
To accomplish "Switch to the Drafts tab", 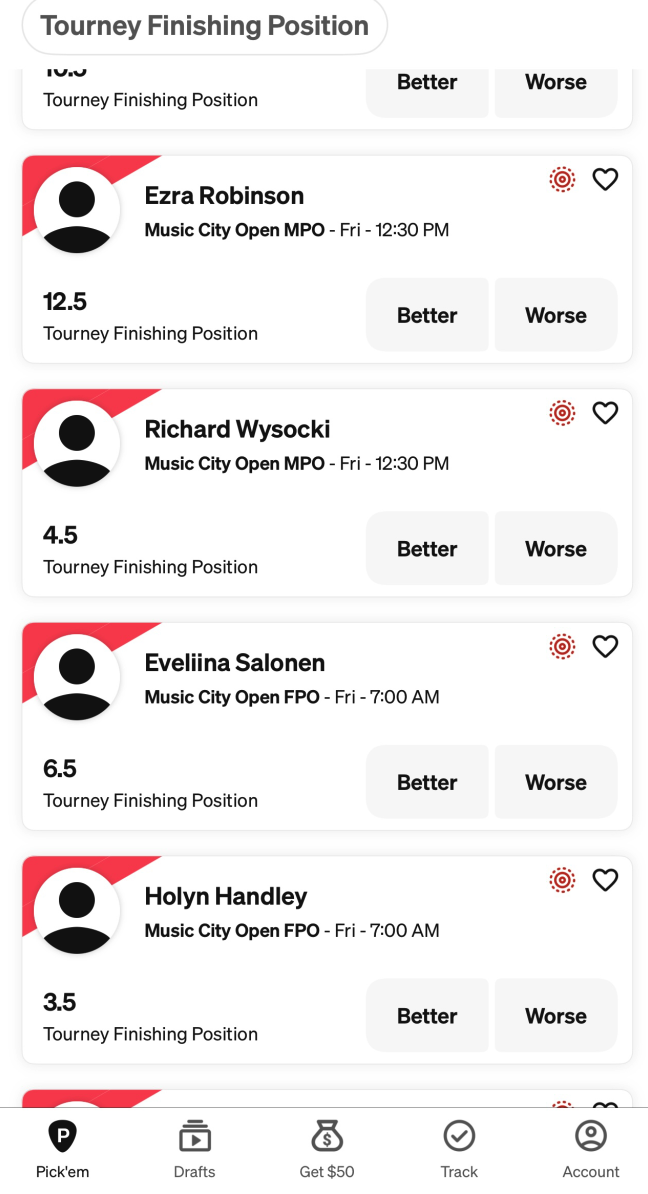I will click(194, 1150).
